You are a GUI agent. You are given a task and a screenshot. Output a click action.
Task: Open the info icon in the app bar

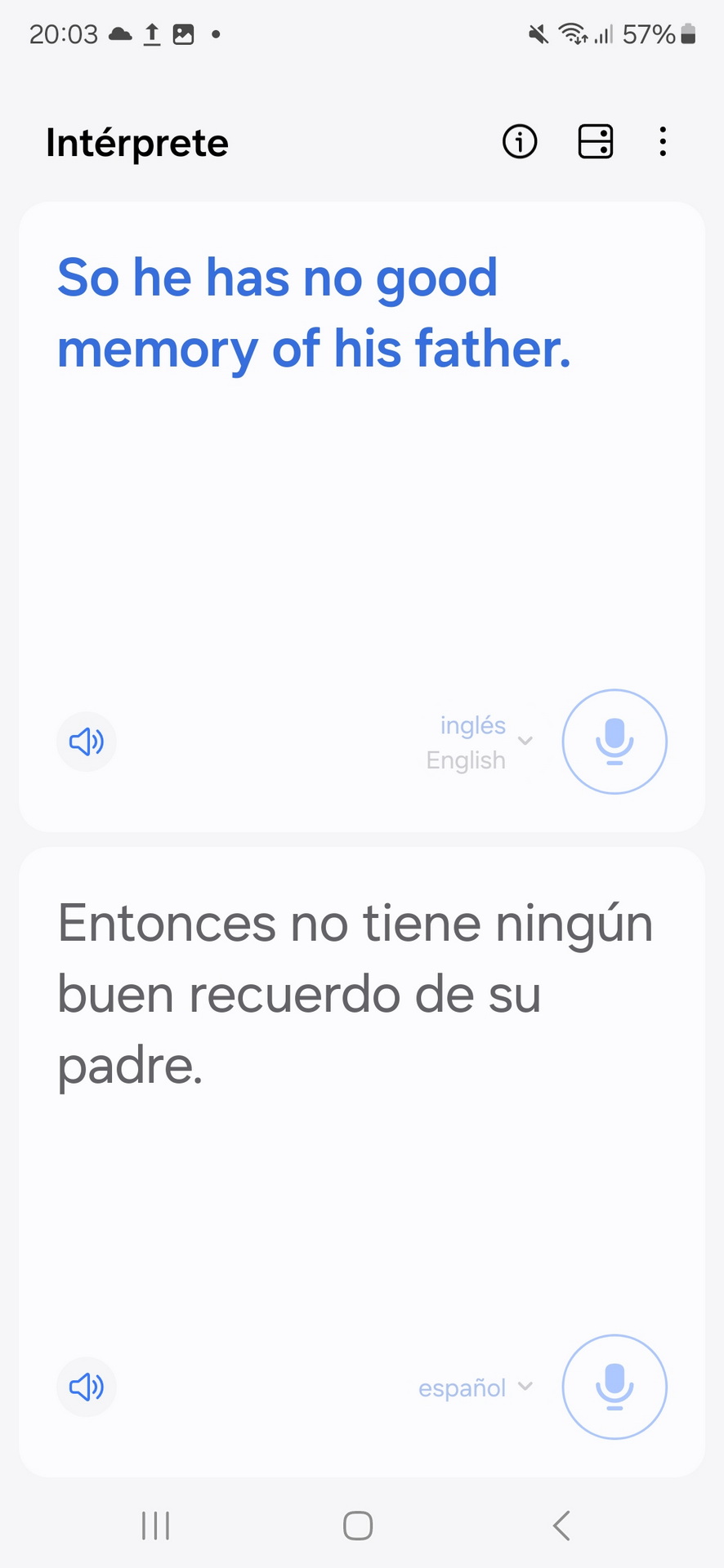point(520,142)
